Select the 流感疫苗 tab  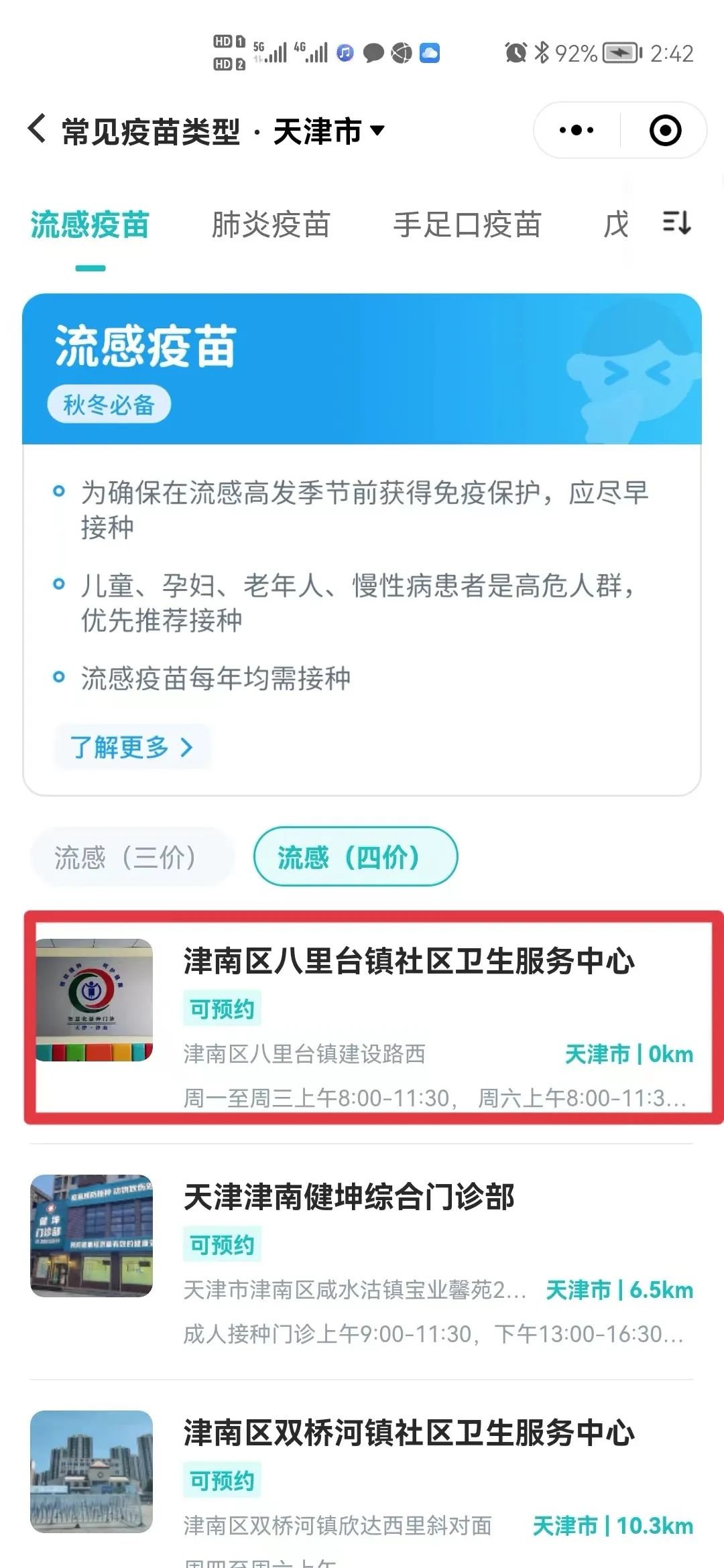point(90,225)
